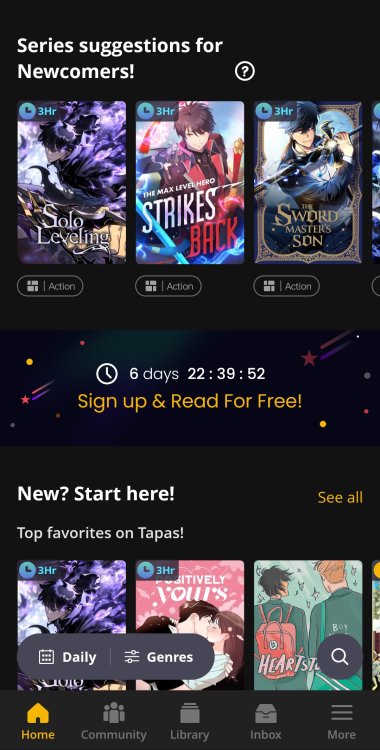Switch to the Community tab
380x750 pixels.
pyautogui.click(x=113, y=721)
